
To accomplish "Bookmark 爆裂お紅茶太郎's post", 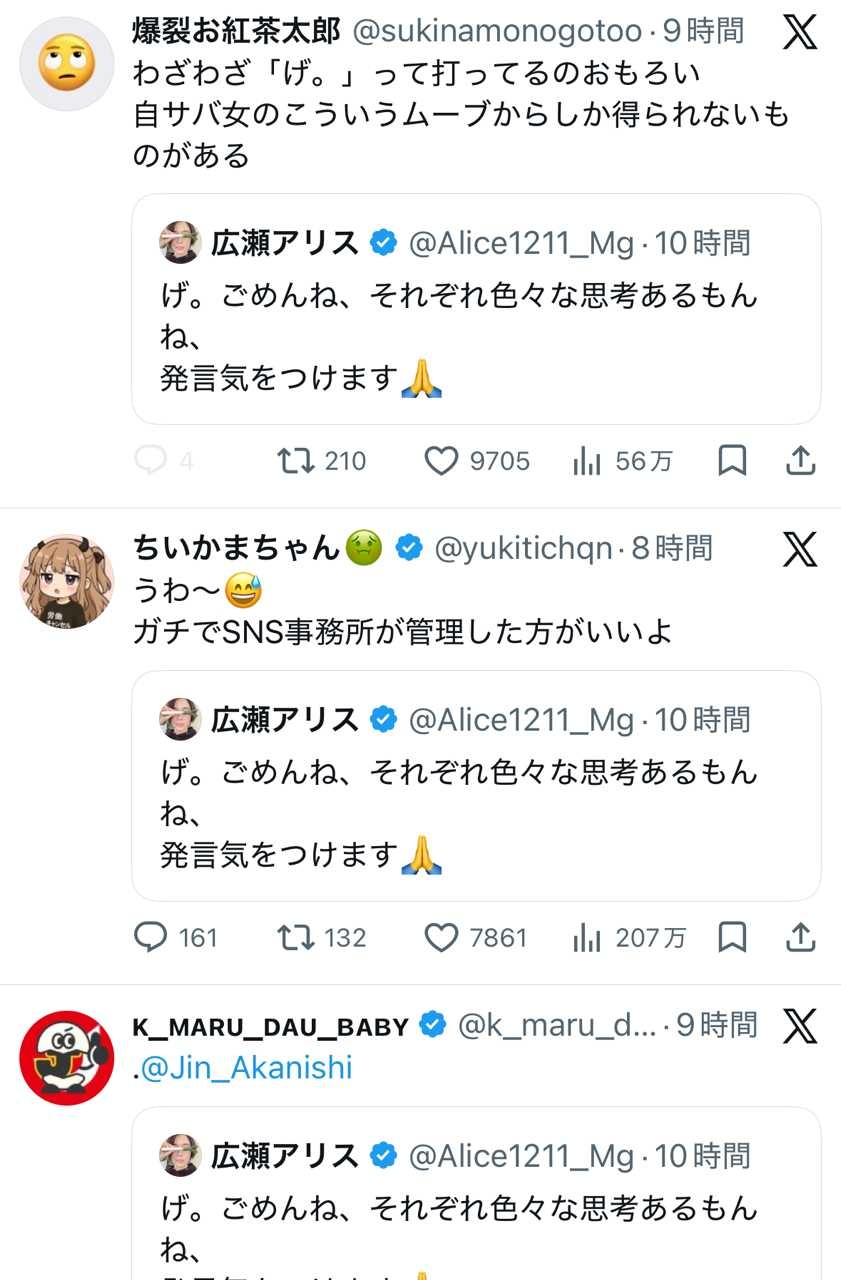I will coord(732,461).
